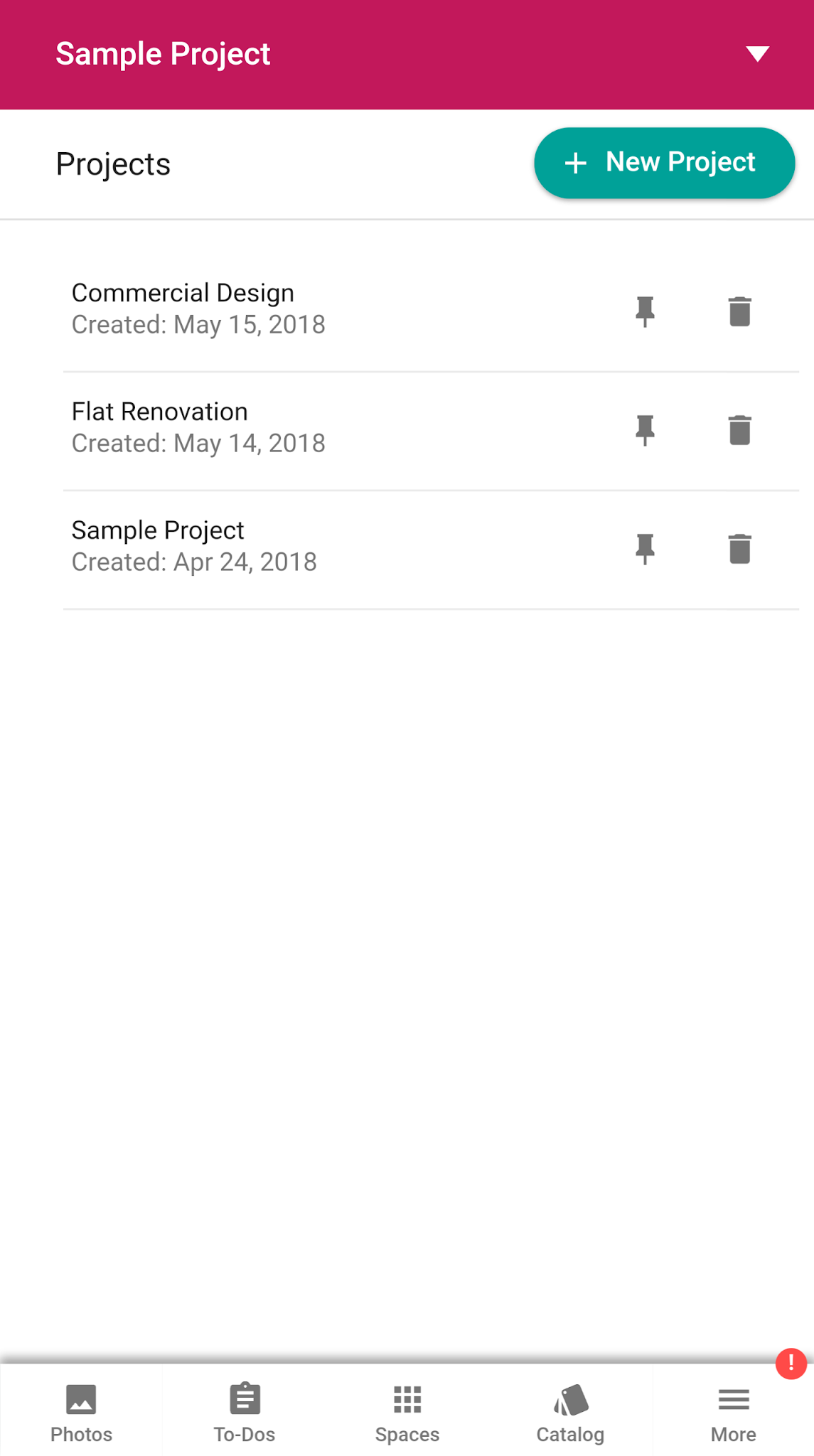Create a New Project
The width and height of the screenshot is (814, 1456).
[x=664, y=163]
